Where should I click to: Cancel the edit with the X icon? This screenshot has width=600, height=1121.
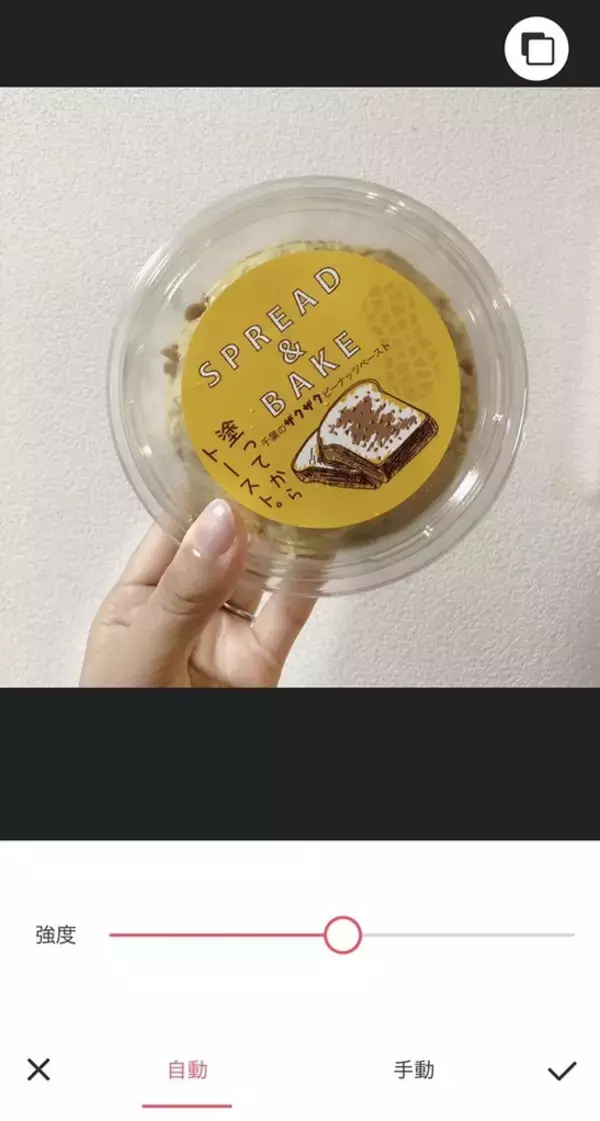click(x=38, y=1070)
